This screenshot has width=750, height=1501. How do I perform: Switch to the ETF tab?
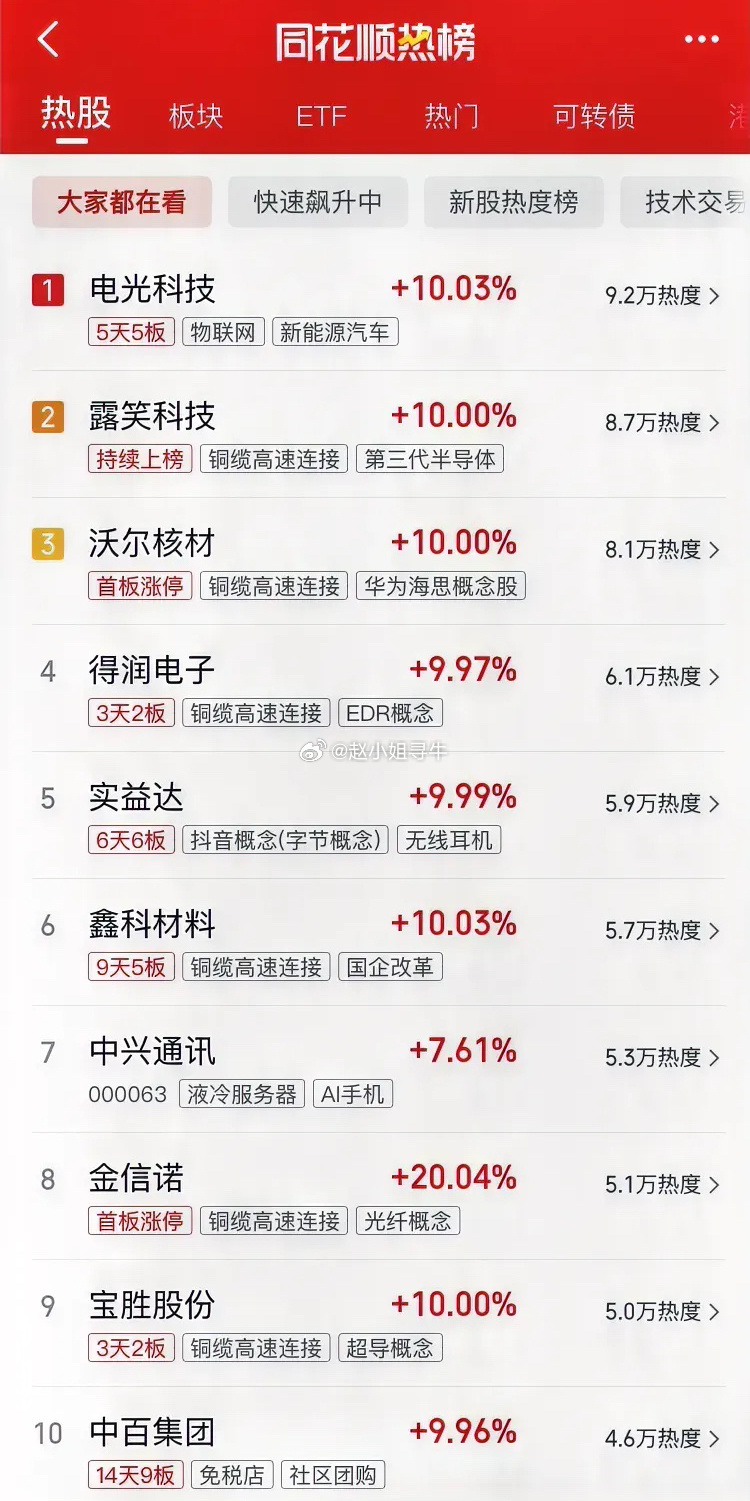point(320,116)
